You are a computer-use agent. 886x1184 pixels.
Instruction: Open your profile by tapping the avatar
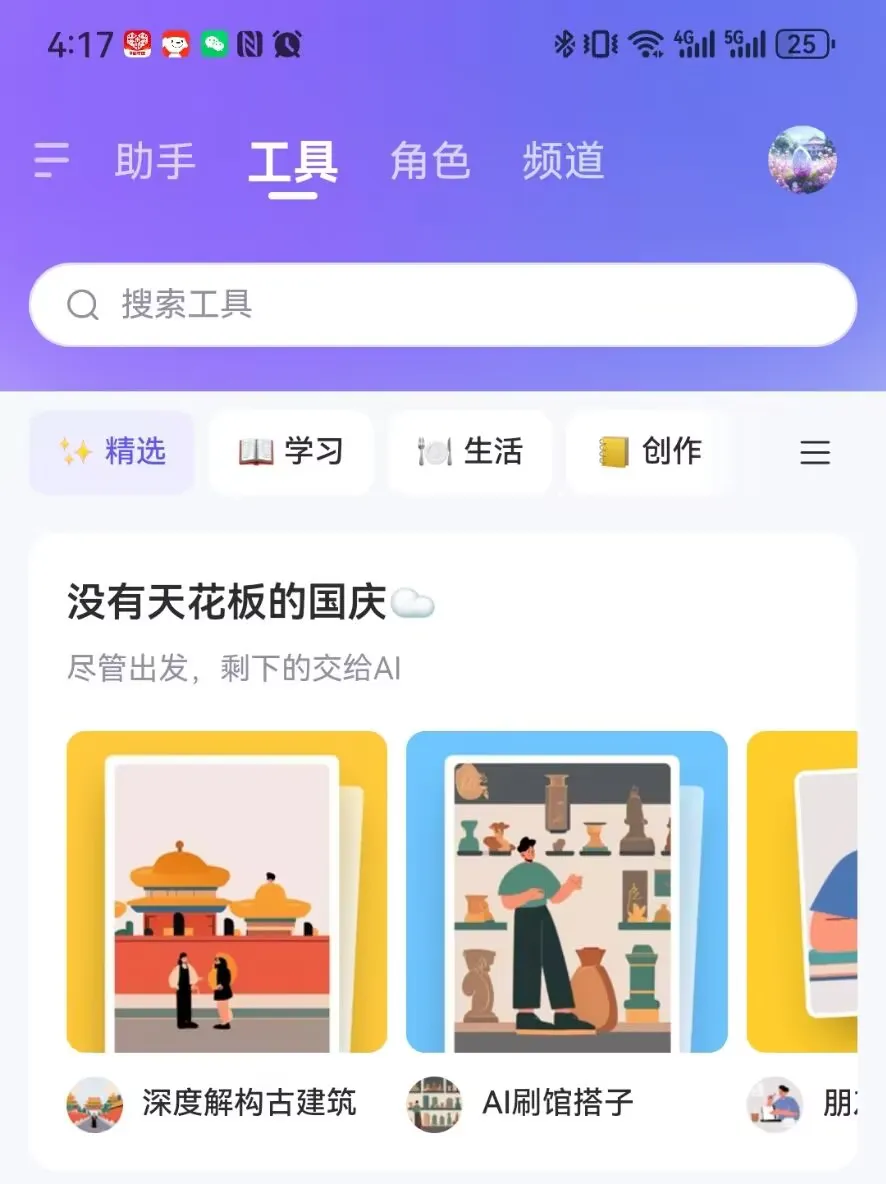point(803,161)
